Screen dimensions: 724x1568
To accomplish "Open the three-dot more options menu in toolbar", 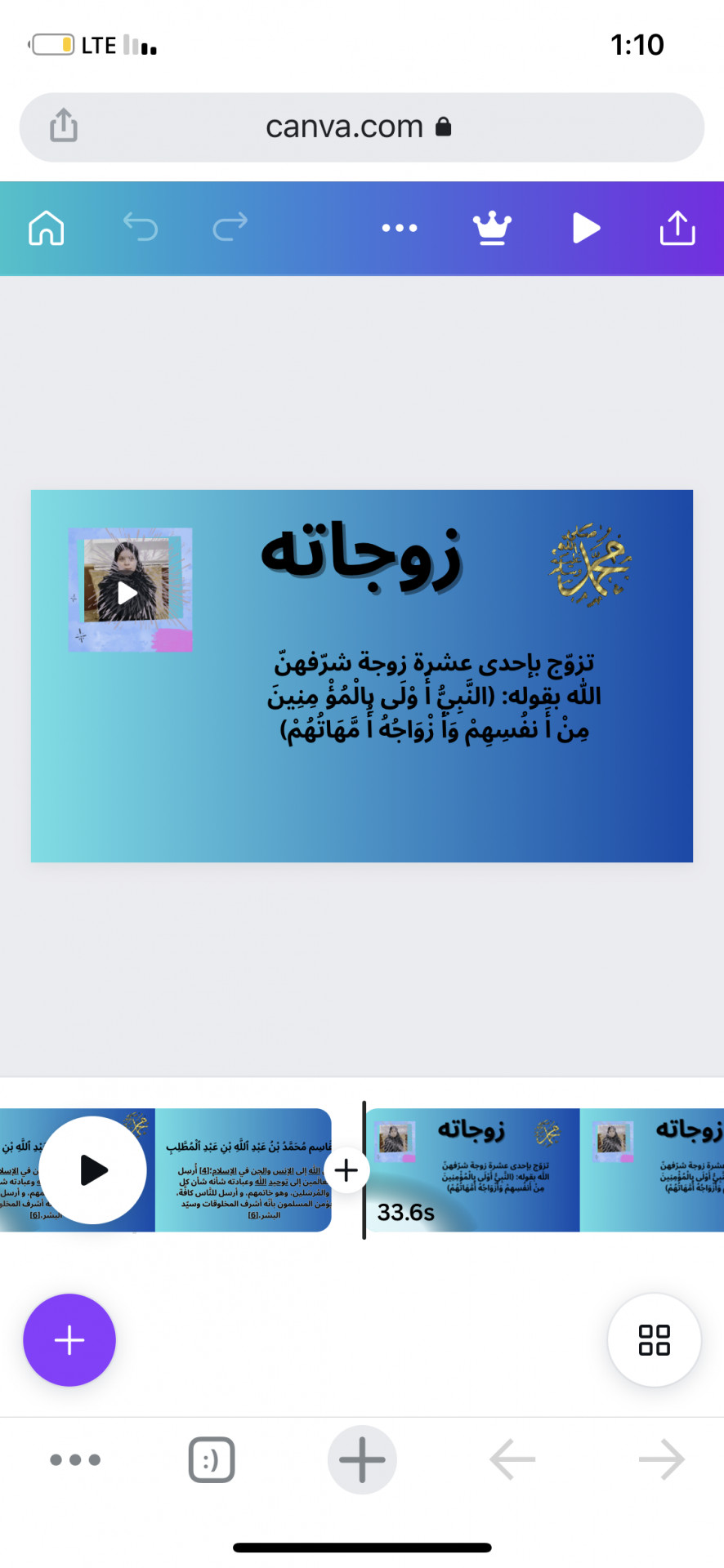I will [400, 228].
